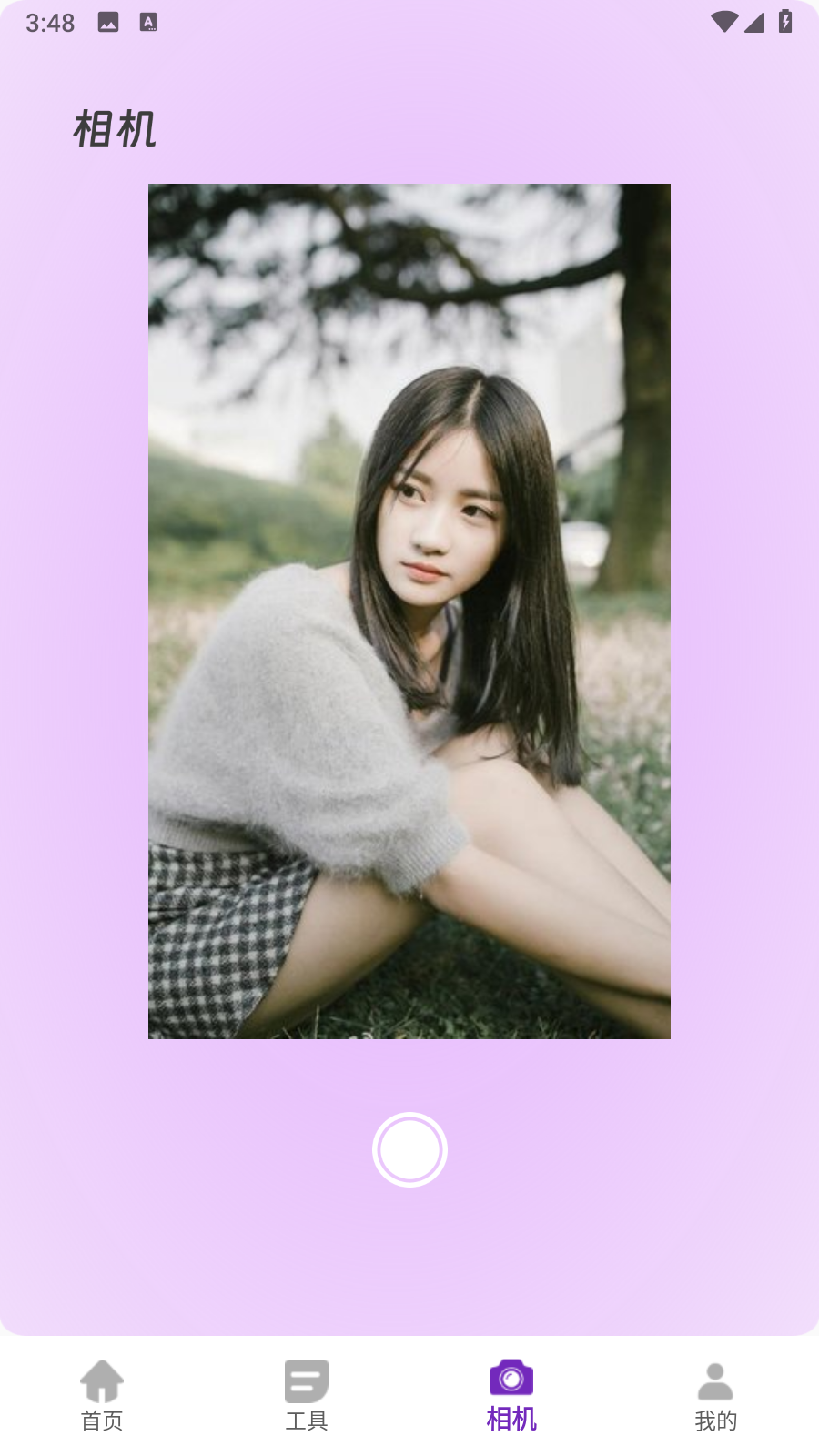Switch to the 首页 home tab
The image size is (819, 1456).
[102, 1396]
